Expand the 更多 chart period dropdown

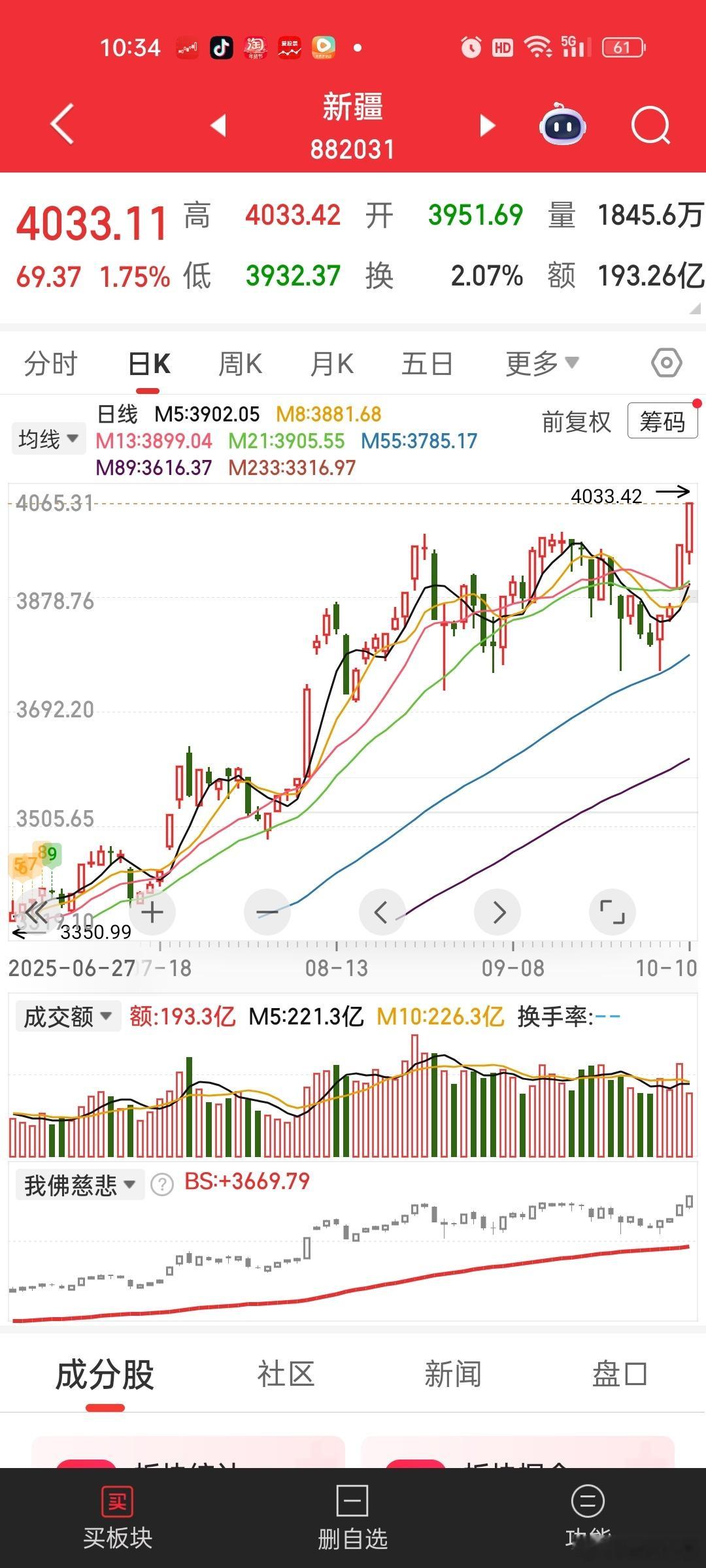pos(541,363)
